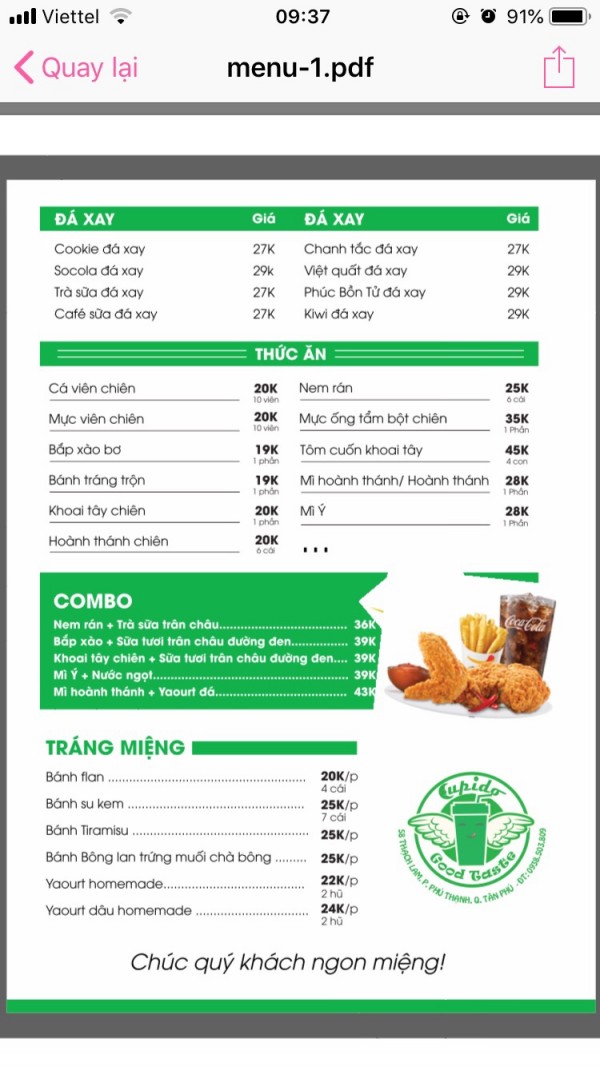The height and width of the screenshot is (1067, 600).
Task: Go back with Quay lại
Action: pos(75,68)
